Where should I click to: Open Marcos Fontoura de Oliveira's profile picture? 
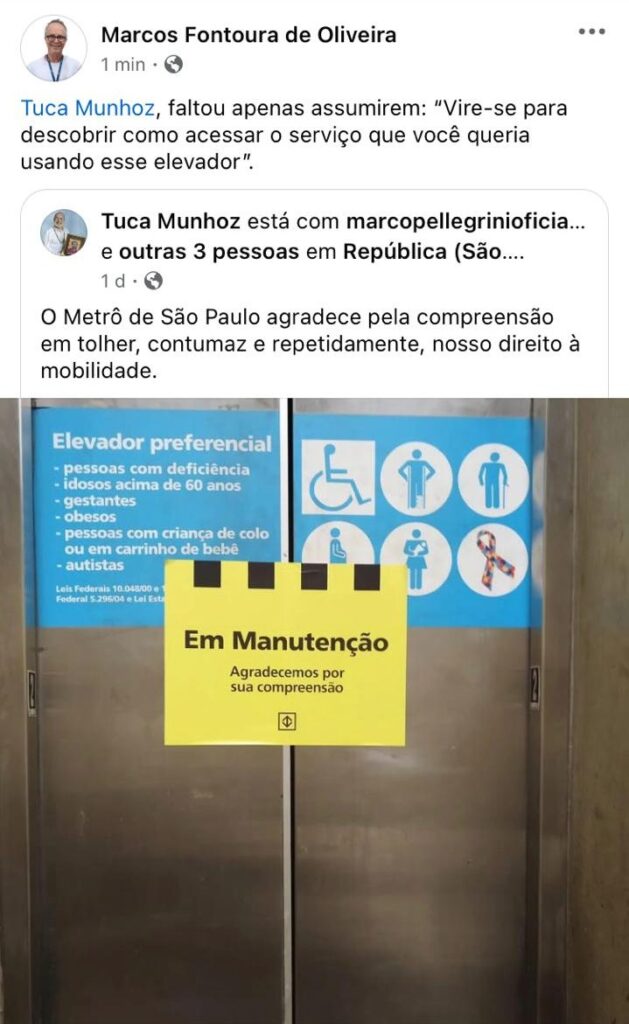pos(53,49)
